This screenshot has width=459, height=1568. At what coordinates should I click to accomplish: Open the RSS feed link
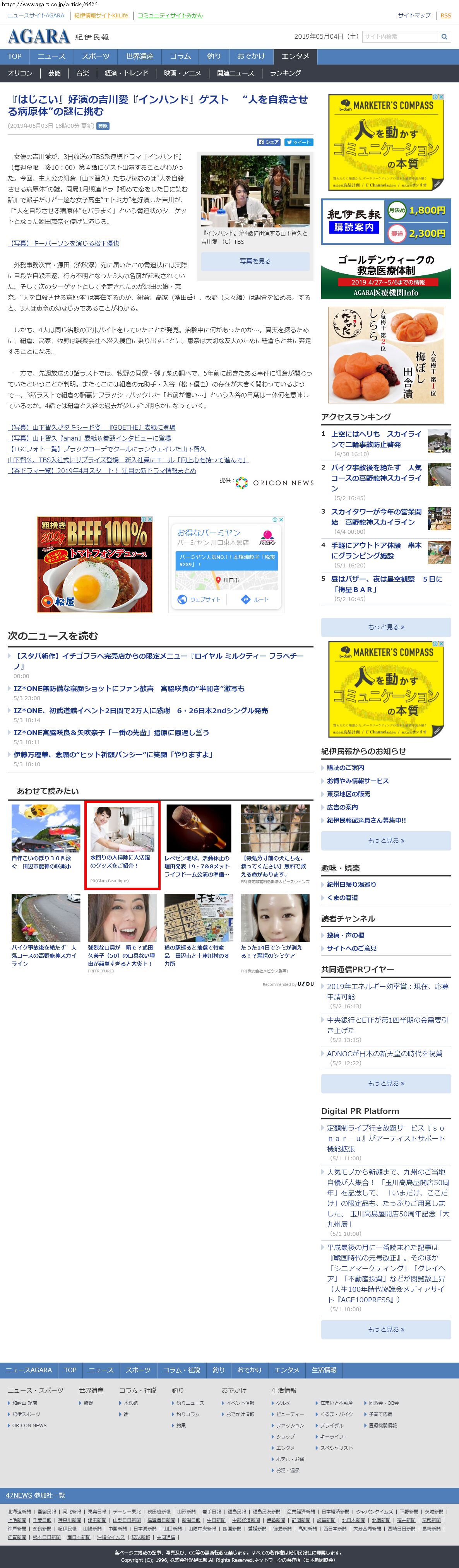coord(445,15)
